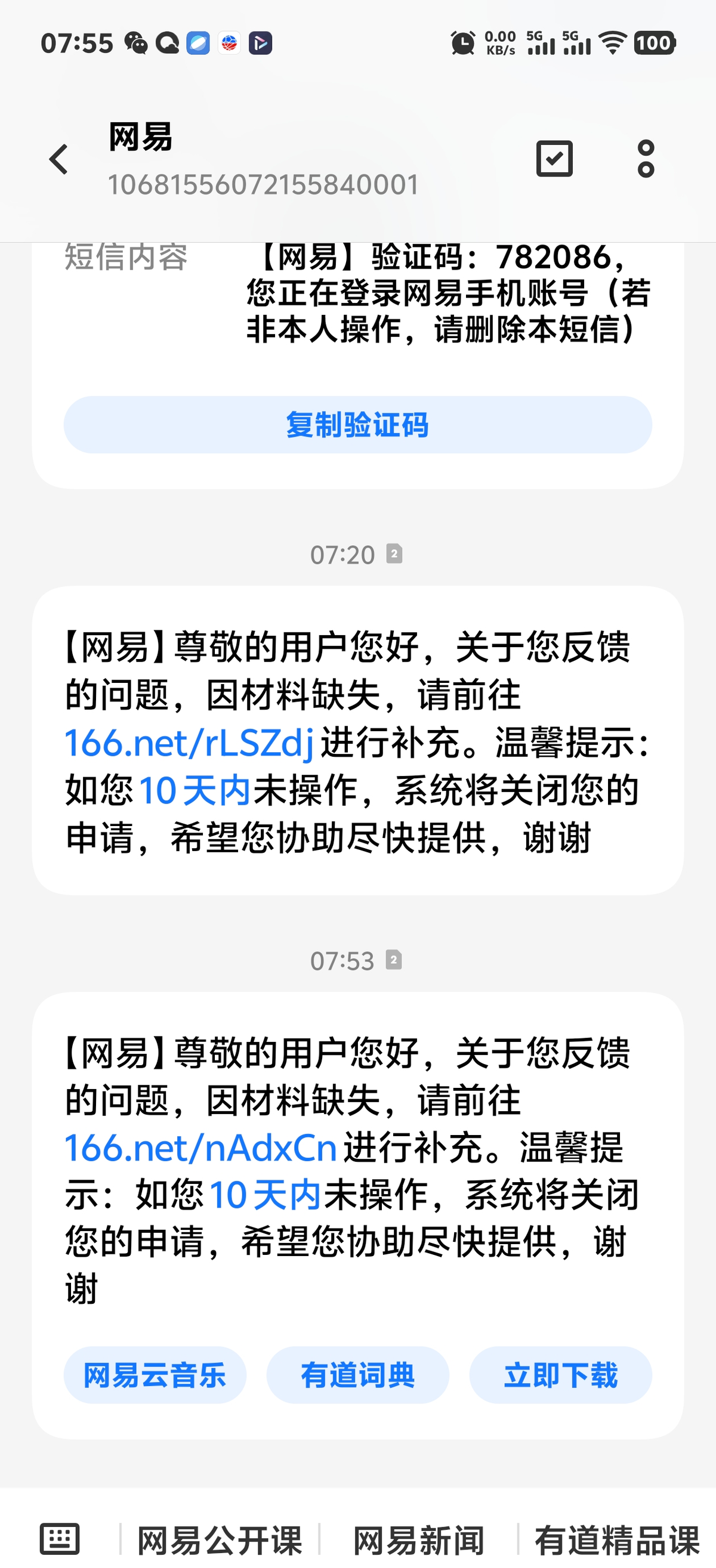This screenshot has height=1568, width=716.
Task: Copy the verification code 复制验证码
Action: 357,425
